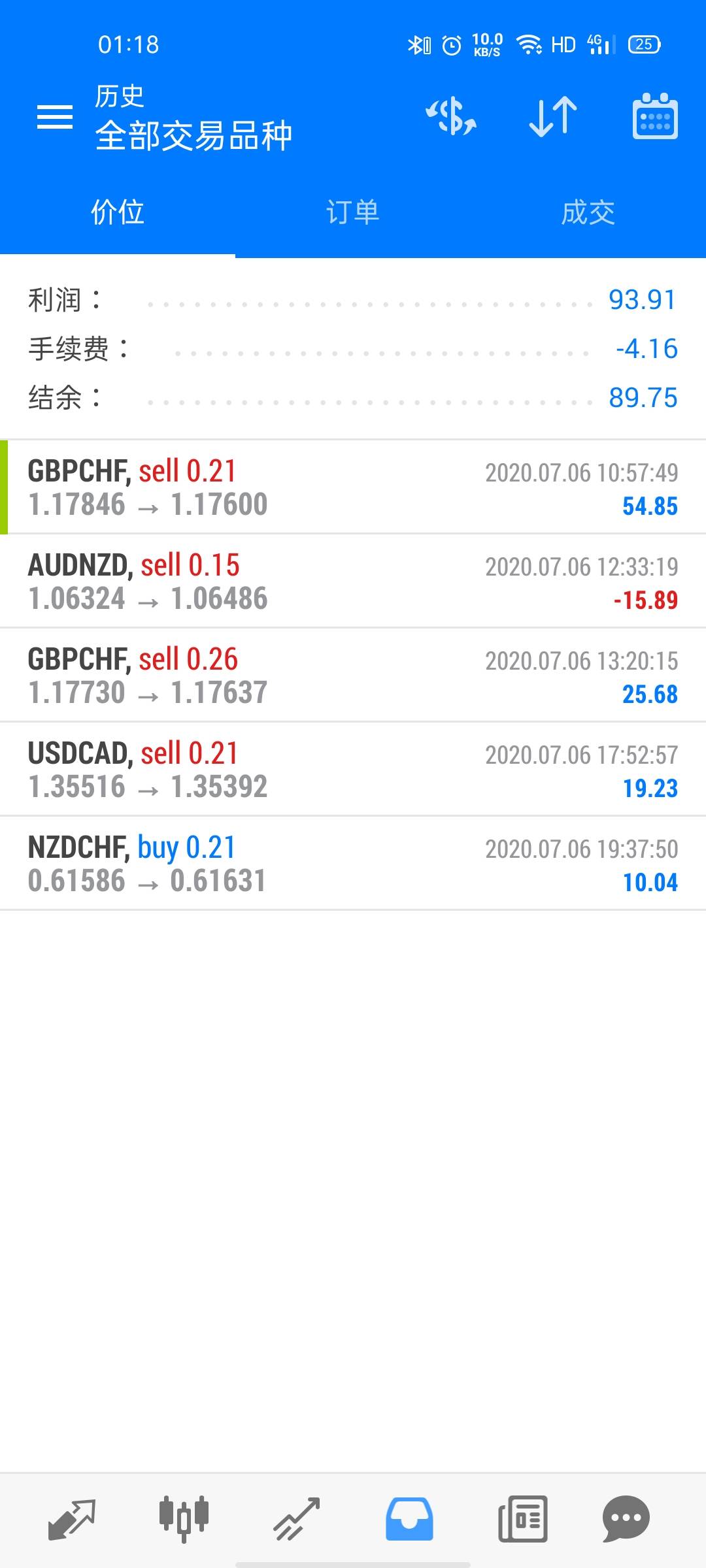Open the candlestick chart tab
Viewport: 706px width, 1568px height.
pos(184,1519)
